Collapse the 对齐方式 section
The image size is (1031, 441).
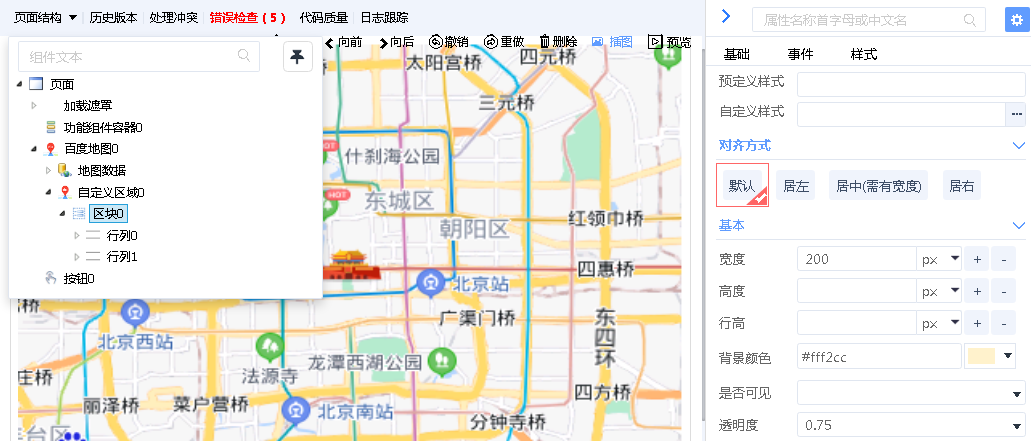(x=1018, y=146)
